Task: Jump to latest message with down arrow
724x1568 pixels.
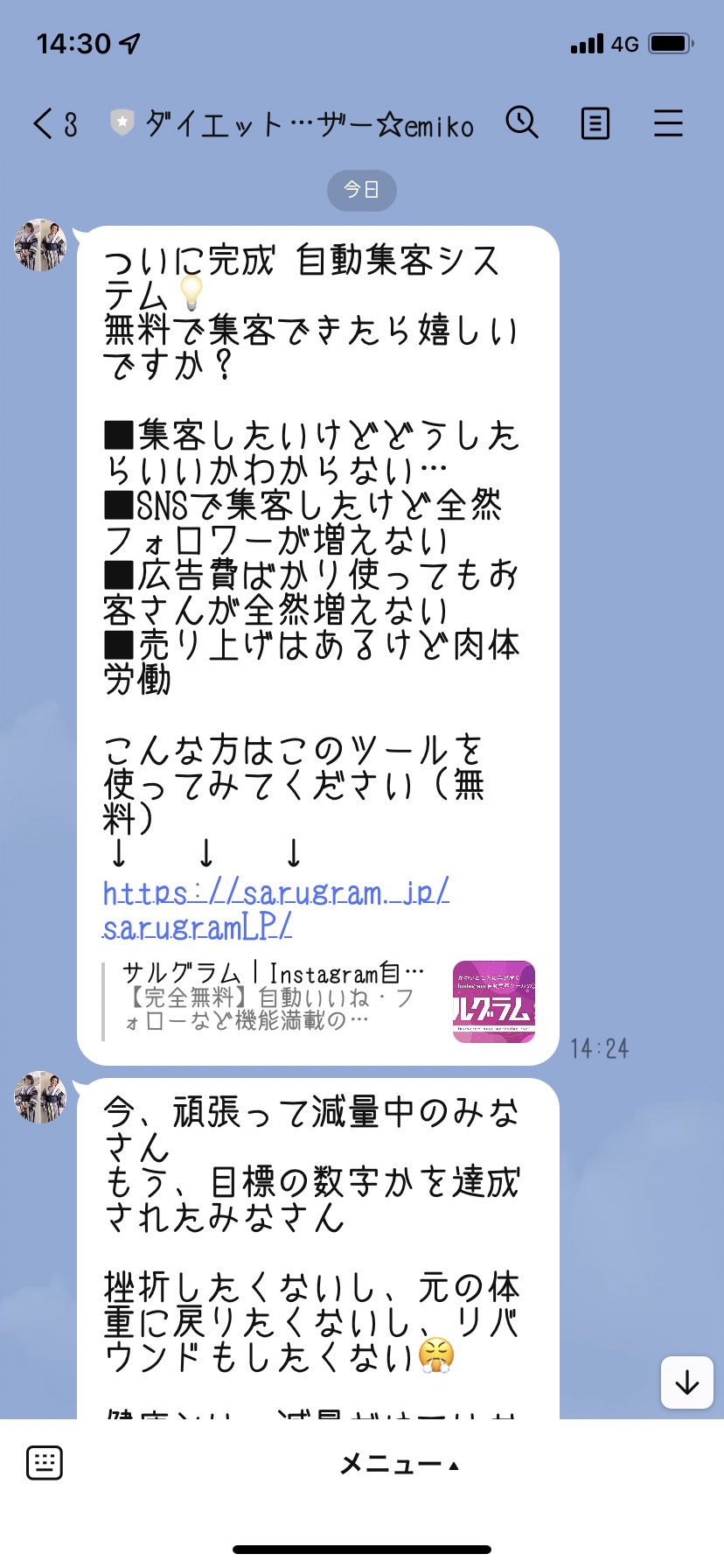Action: click(x=687, y=1382)
